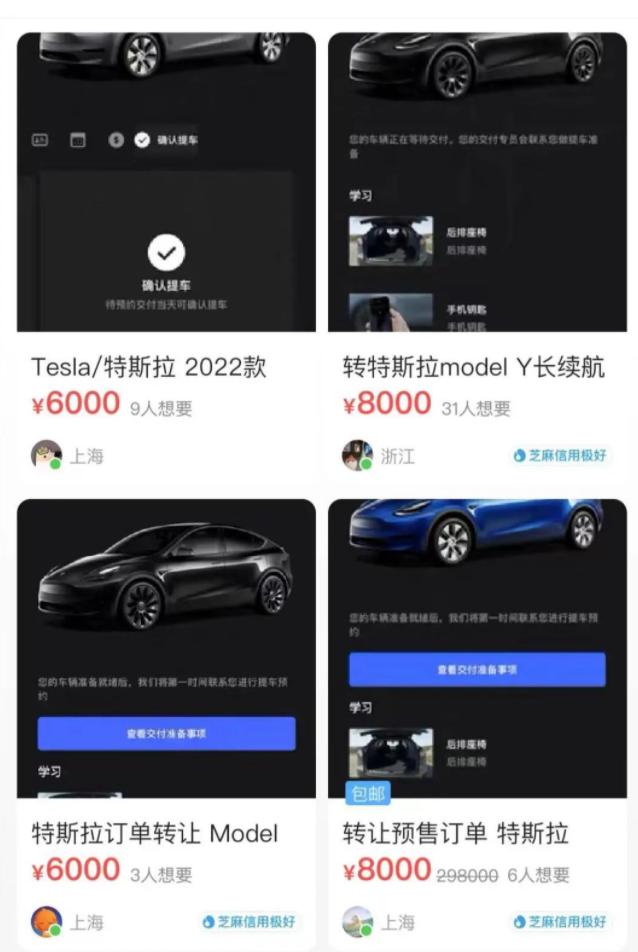Open the Tesla/特斯拉 2022款 listing
The height and width of the screenshot is (952, 638).
(149, 367)
